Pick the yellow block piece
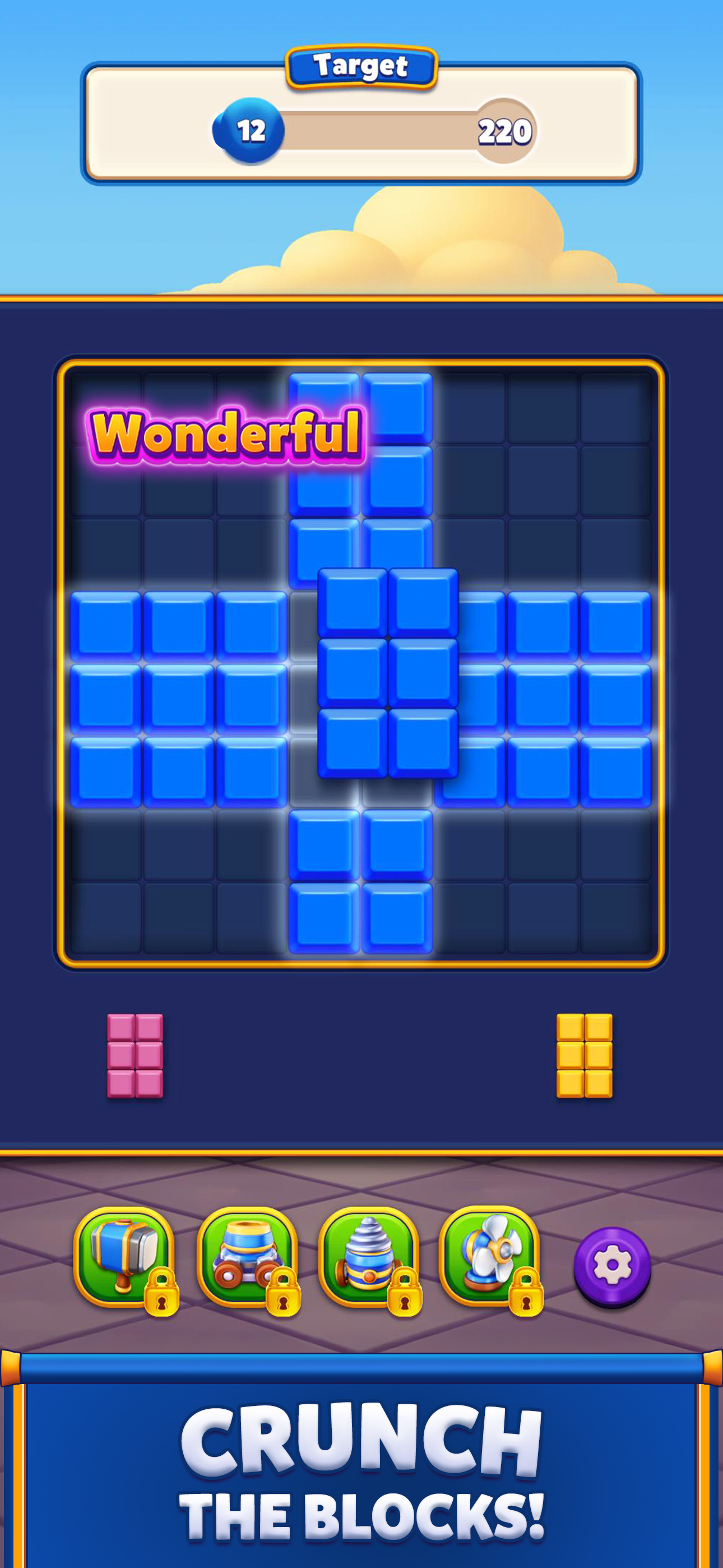723x1568 pixels. coord(584,1055)
